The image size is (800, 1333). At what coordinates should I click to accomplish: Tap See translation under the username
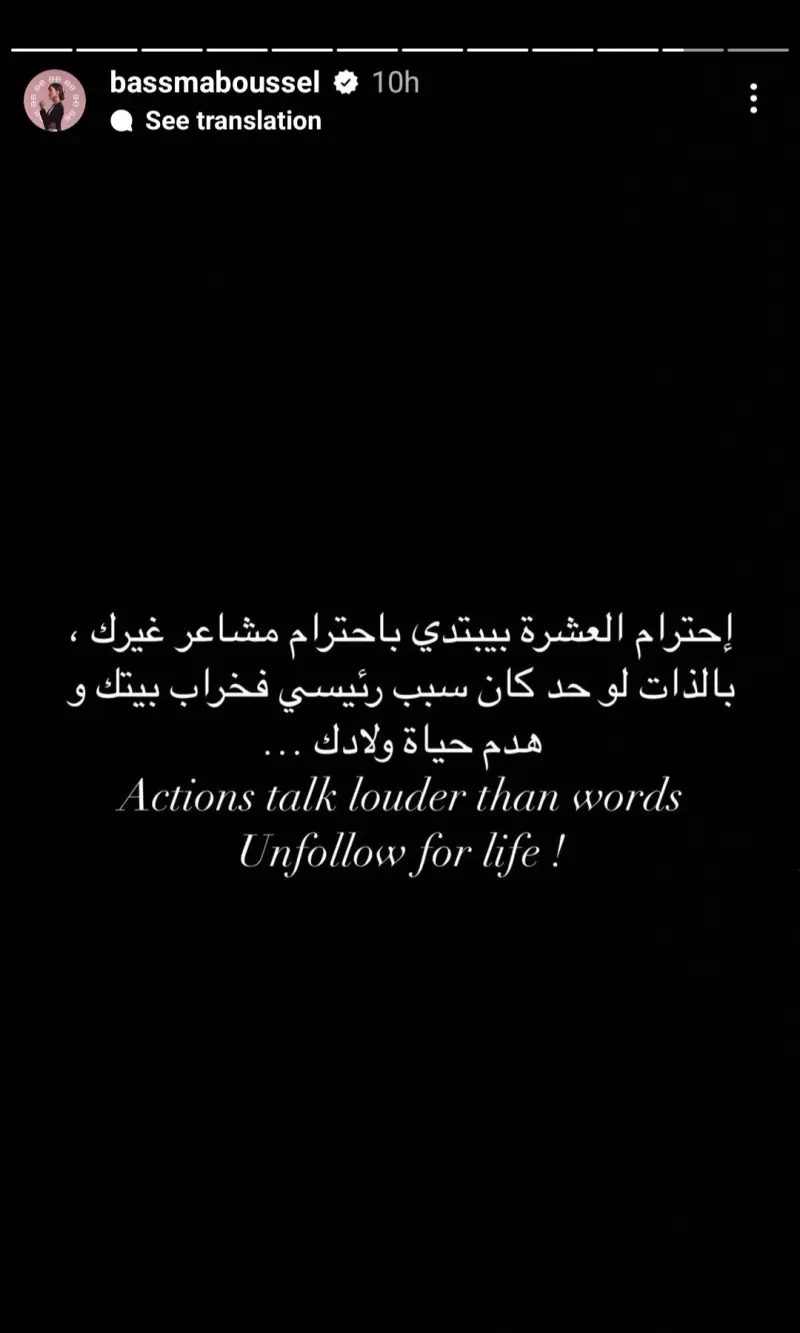point(232,121)
